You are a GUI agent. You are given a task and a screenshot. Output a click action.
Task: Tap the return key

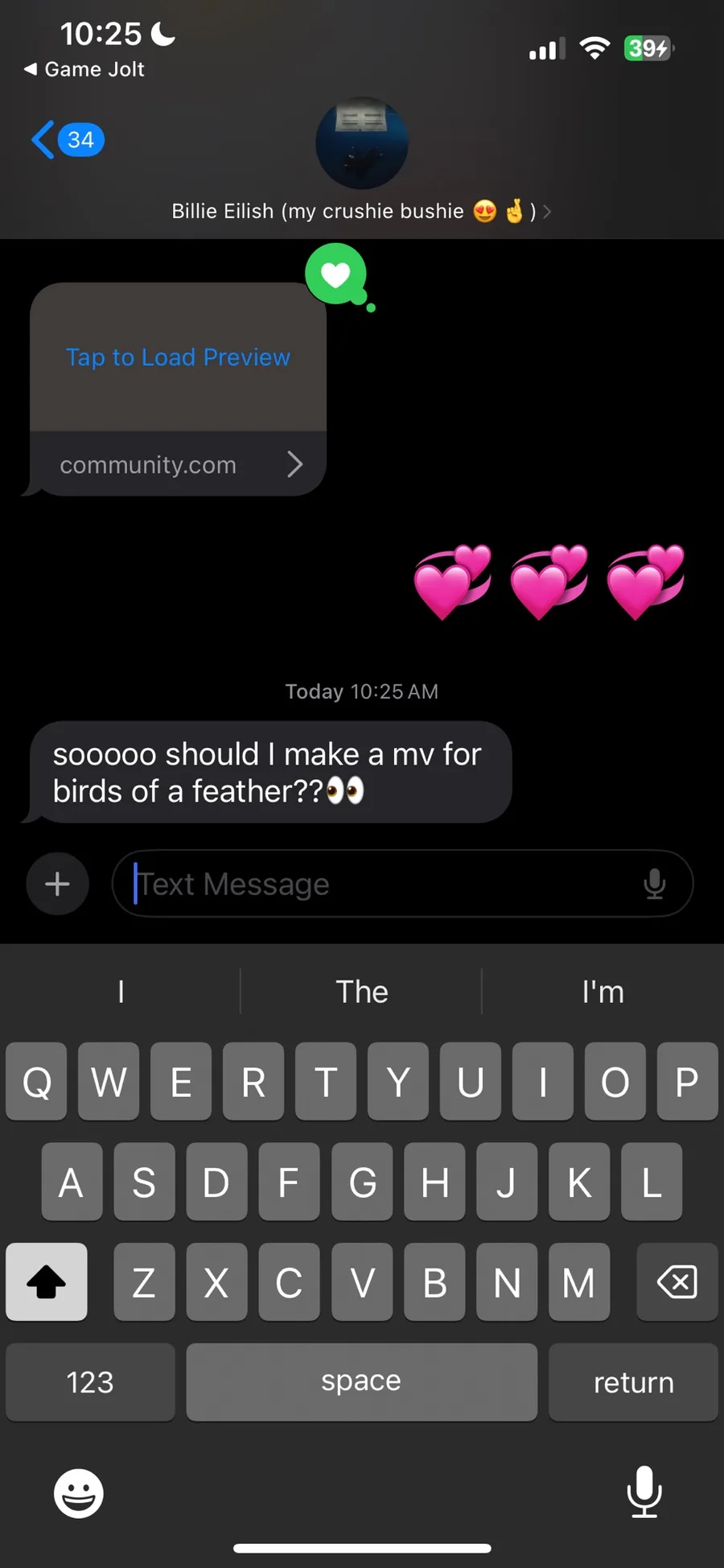coord(633,1382)
